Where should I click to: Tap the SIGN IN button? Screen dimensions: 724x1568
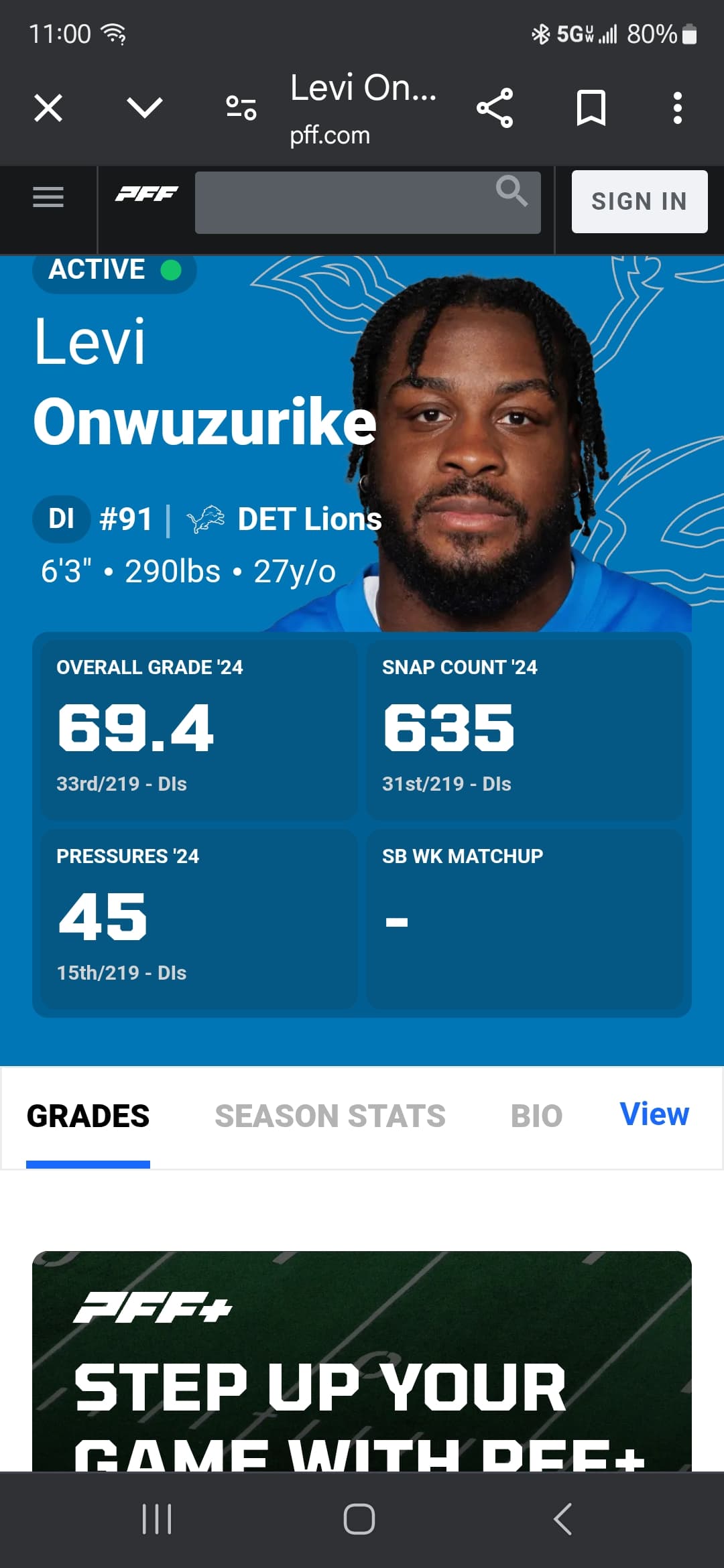click(x=639, y=202)
